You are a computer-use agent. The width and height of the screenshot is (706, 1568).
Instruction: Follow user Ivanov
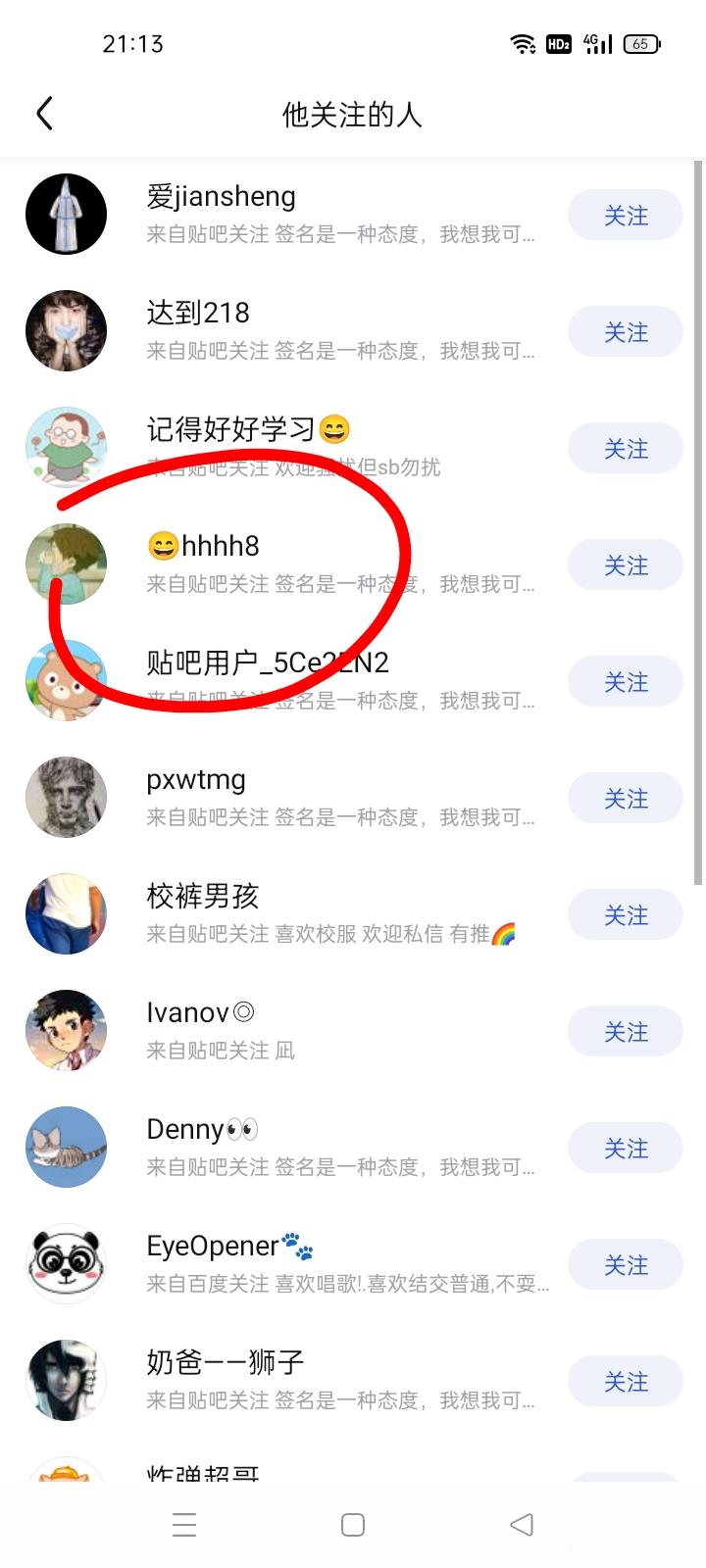pos(625,1032)
